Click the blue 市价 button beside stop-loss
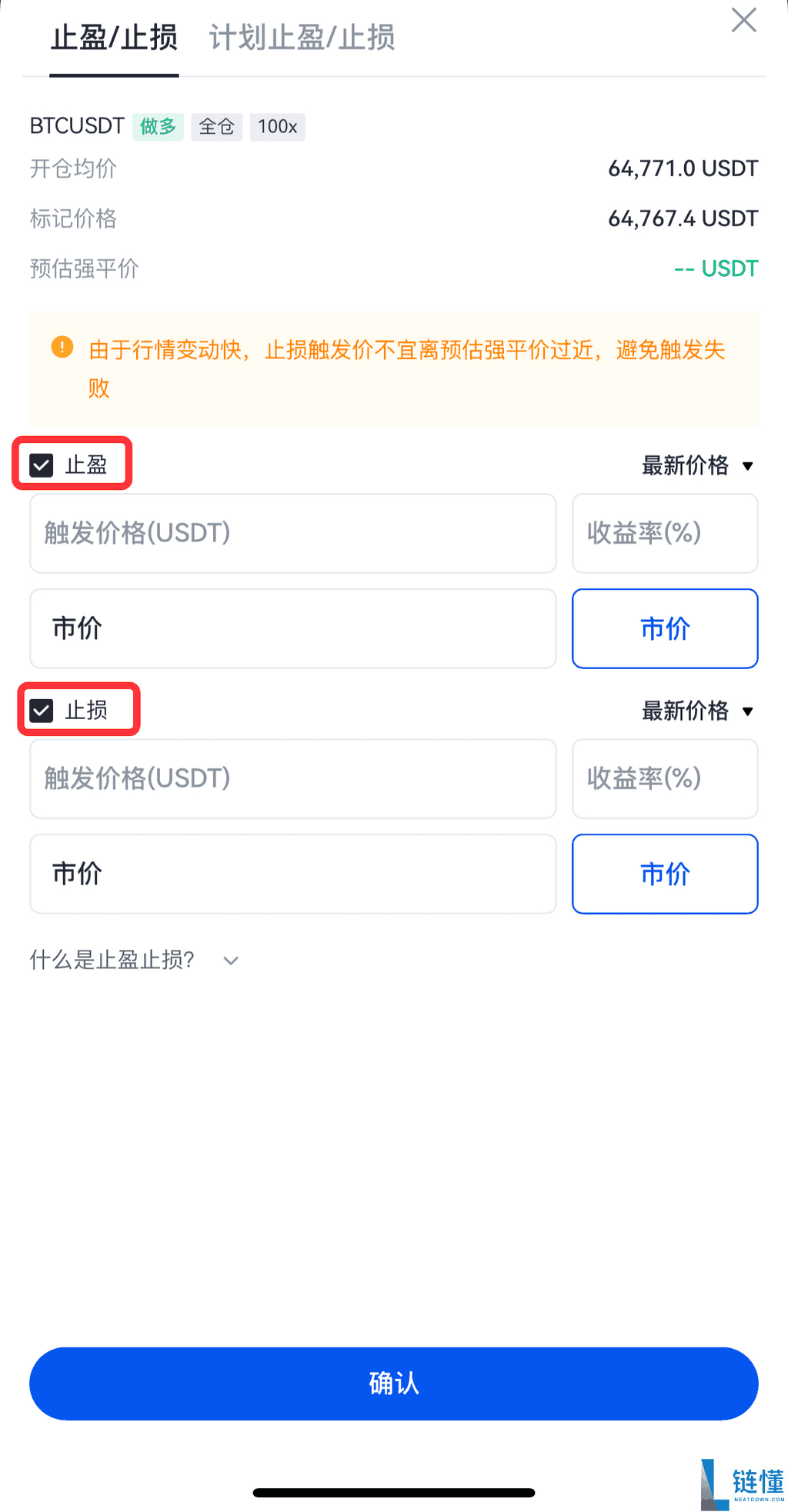 point(664,874)
